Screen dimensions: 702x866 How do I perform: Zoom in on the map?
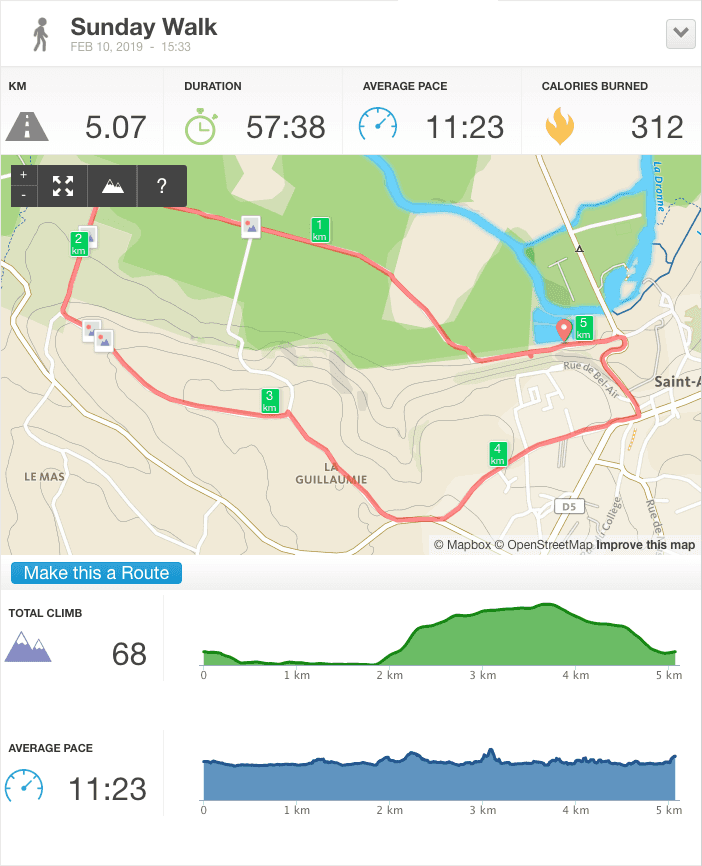(24, 175)
